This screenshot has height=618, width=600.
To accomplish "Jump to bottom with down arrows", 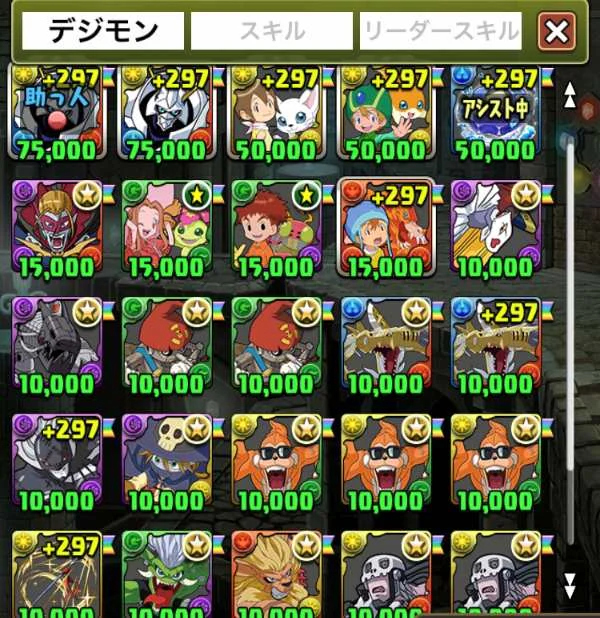I will tap(570, 583).
